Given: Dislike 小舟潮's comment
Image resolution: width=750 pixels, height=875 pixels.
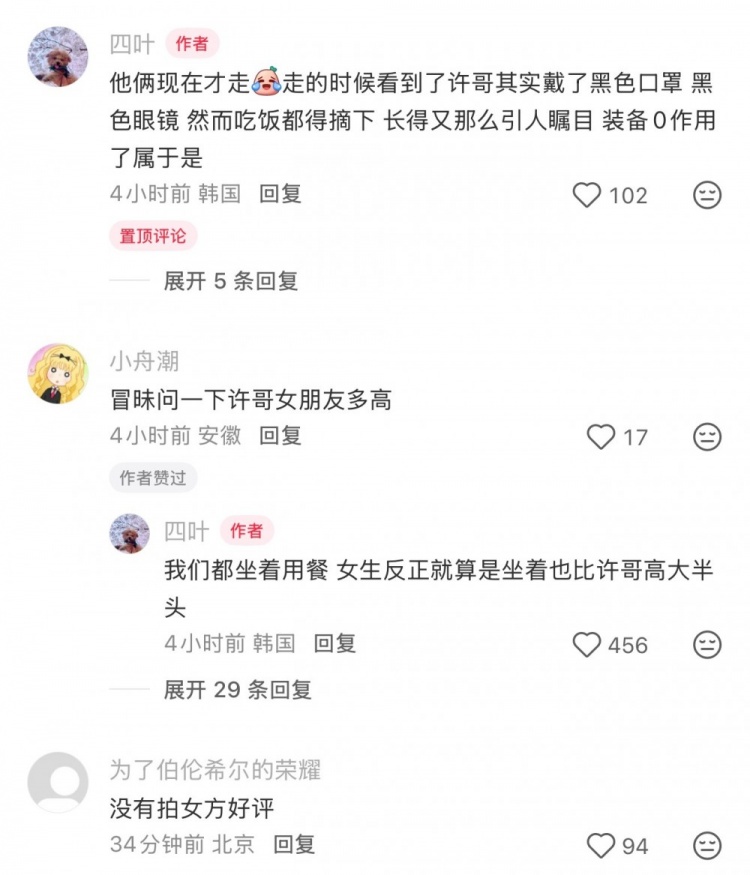Looking at the screenshot, I should [707, 437].
